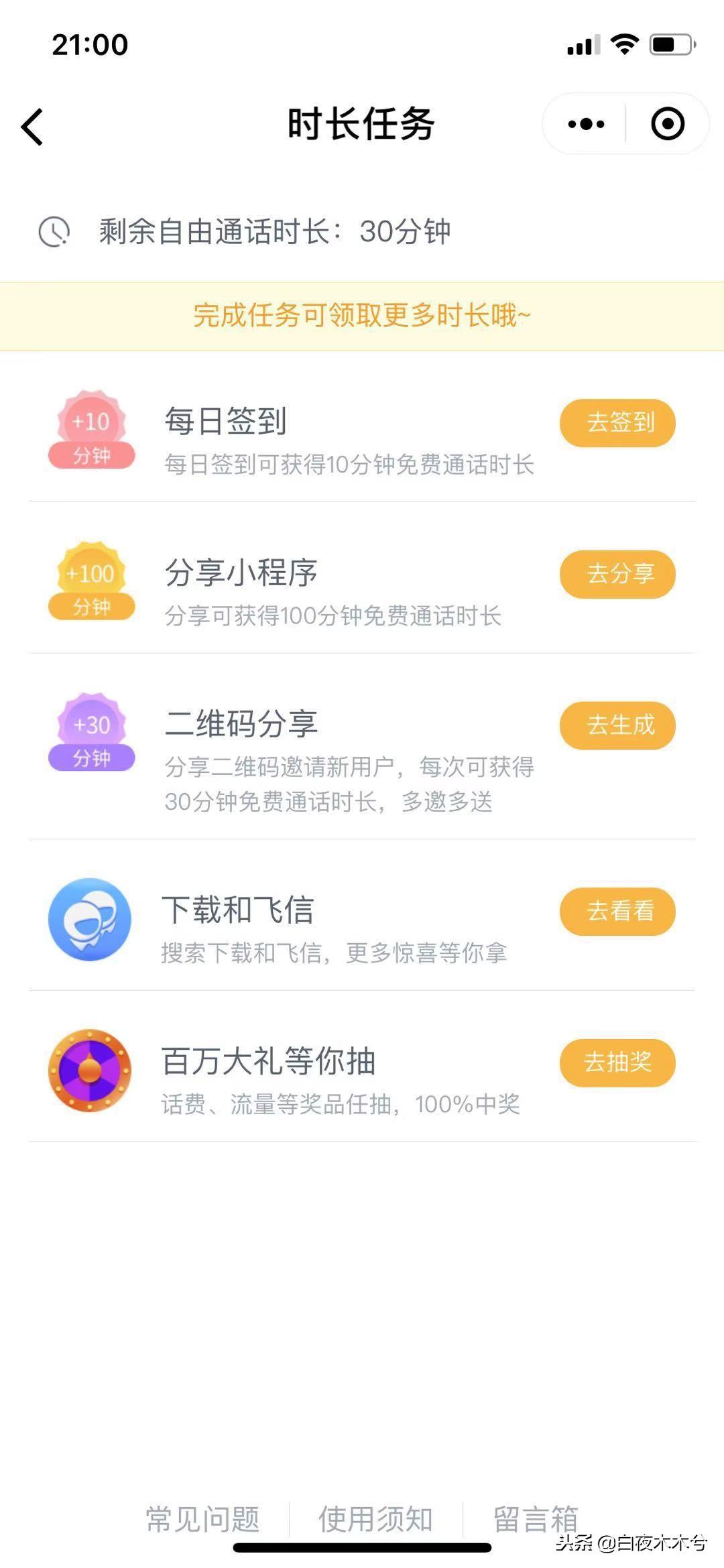Open the mini program more options menu
The height and width of the screenshot is (1568, 724).
[585, 124]
